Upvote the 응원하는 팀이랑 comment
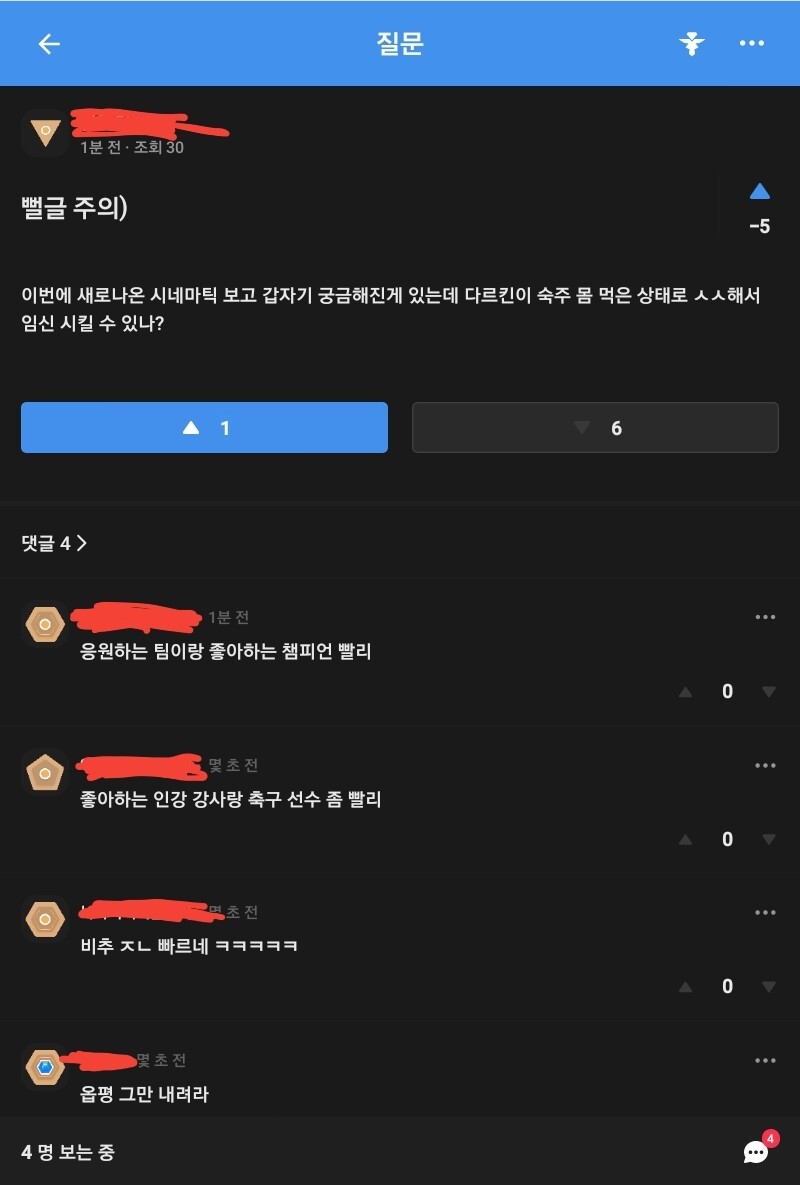 (x=686, y=692)
